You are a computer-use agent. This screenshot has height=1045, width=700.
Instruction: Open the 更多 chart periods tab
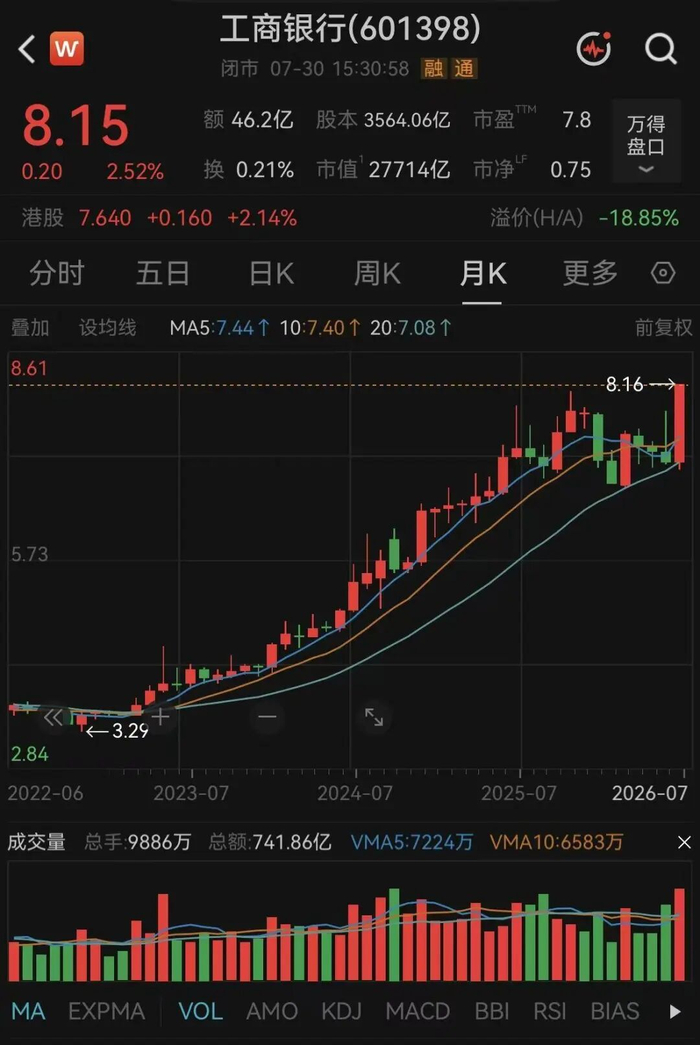coord(590,273)
